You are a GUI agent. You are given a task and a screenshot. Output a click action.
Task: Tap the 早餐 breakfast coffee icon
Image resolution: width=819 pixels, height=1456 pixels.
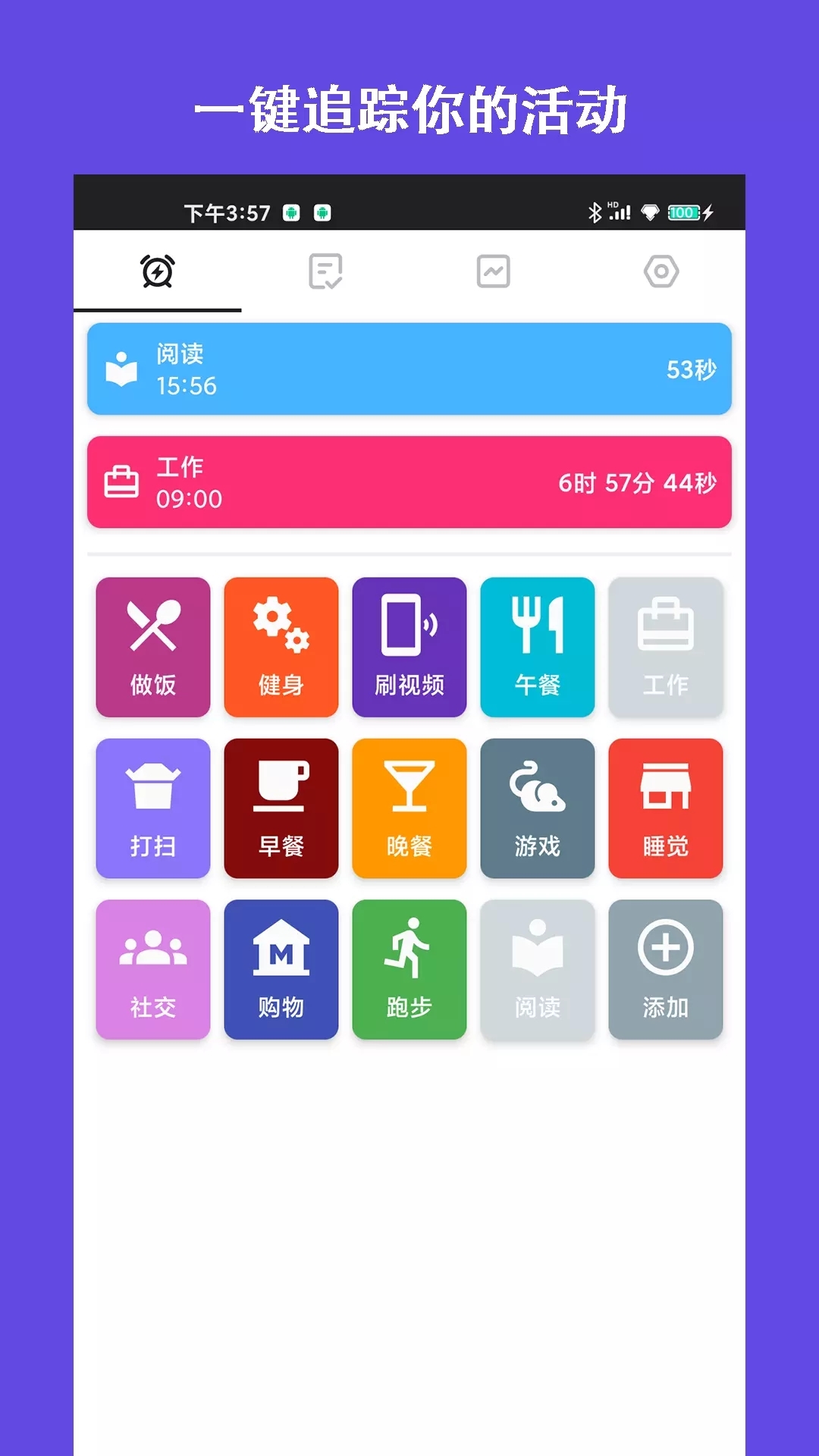click(x=281, y=808)
